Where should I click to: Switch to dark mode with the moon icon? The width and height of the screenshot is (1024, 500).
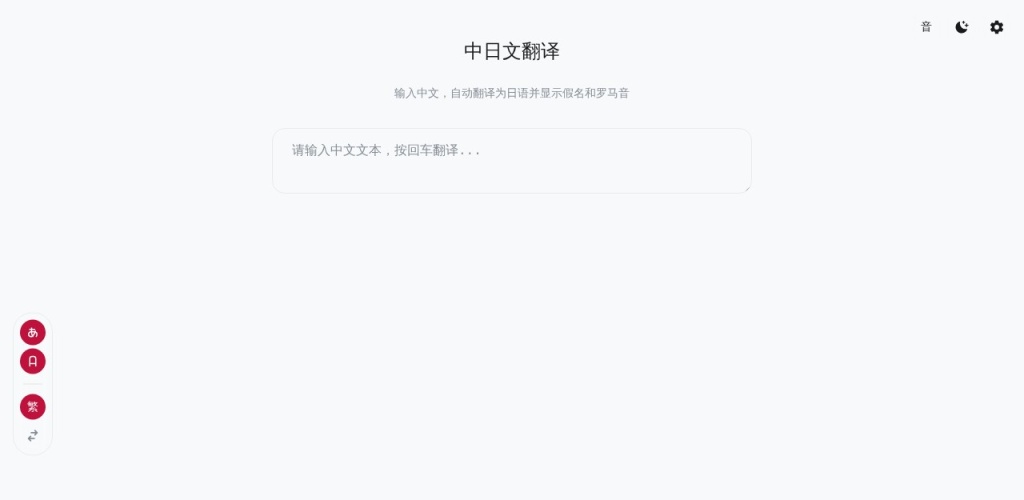point(962,27)
